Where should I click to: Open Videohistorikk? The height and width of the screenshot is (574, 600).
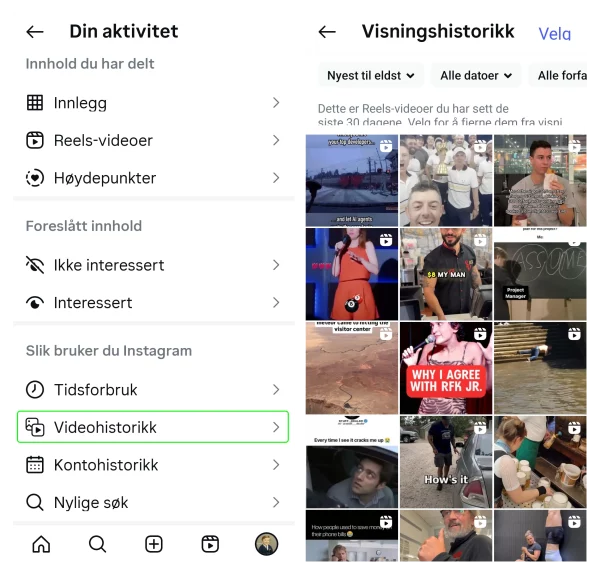click(x=153, y=427)
